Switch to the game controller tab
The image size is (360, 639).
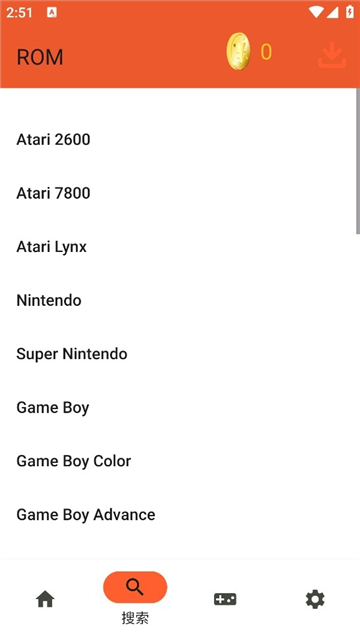pos(225,599)
